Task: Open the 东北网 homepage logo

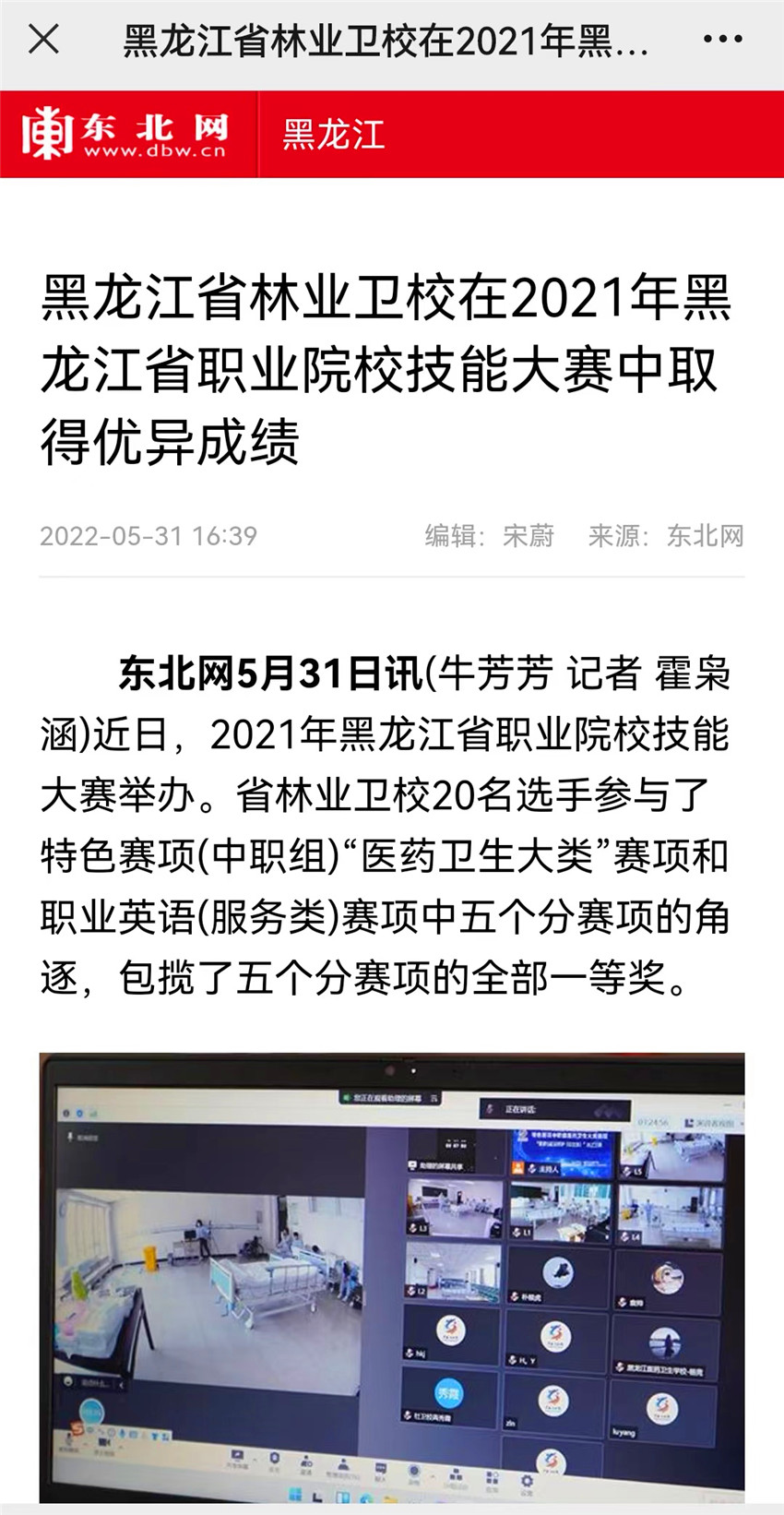Action: pyautogui.click(x=125, y=134)
